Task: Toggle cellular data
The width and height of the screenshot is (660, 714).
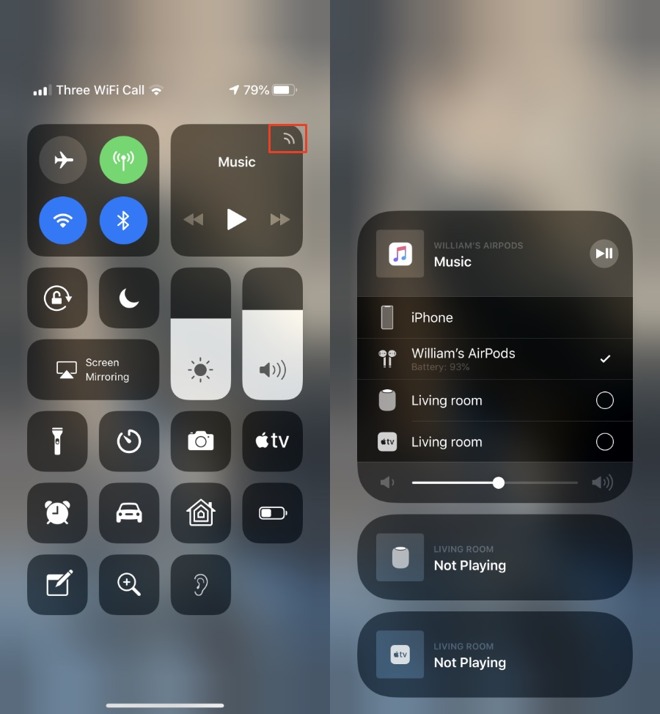Action: coord(123,160)
